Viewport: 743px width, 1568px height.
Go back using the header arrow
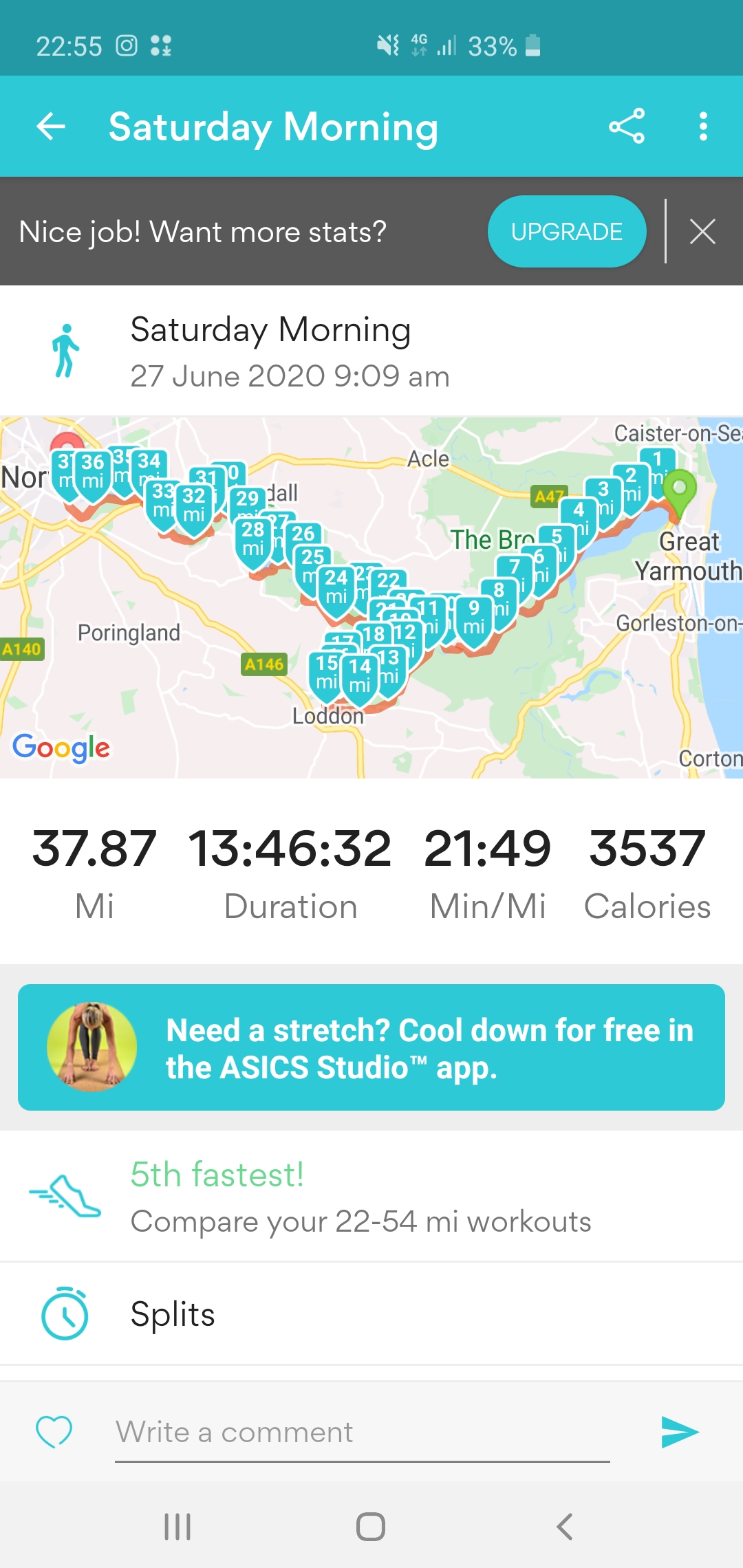(51, 127)
